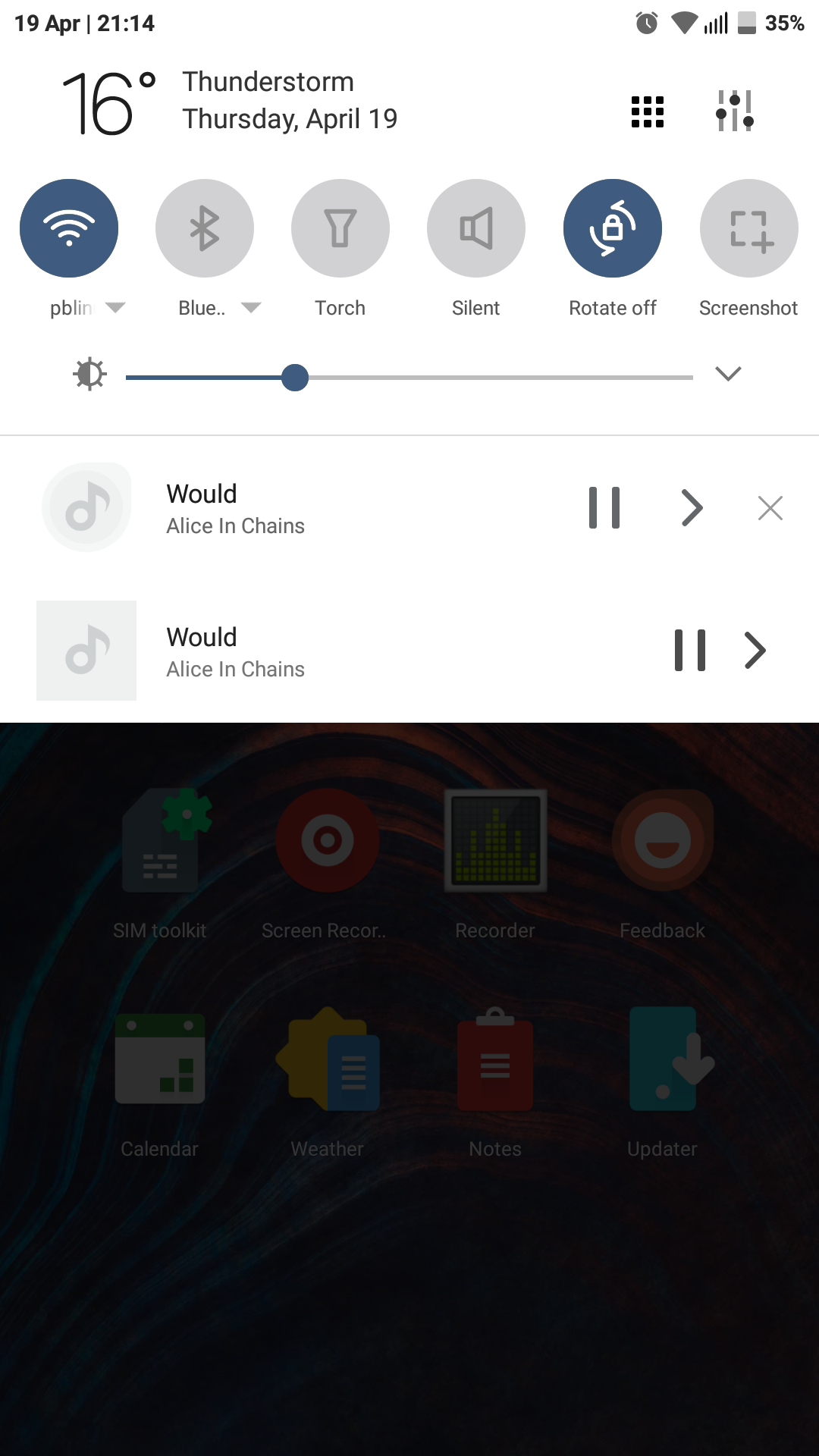
Task: Pause the first Would notification playback
Action: tap(604, 507)
